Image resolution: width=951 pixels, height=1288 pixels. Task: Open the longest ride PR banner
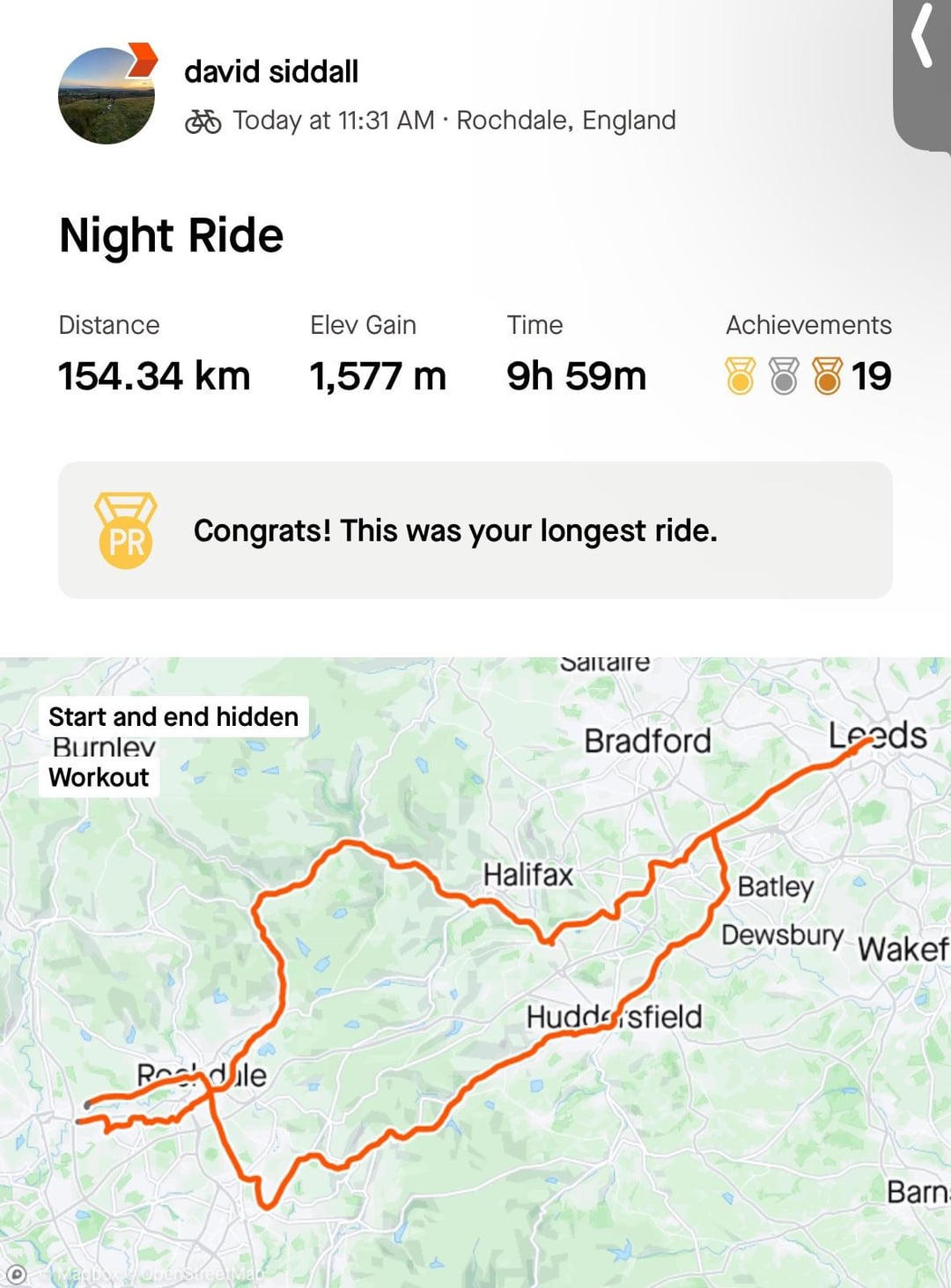pos(475,530)
